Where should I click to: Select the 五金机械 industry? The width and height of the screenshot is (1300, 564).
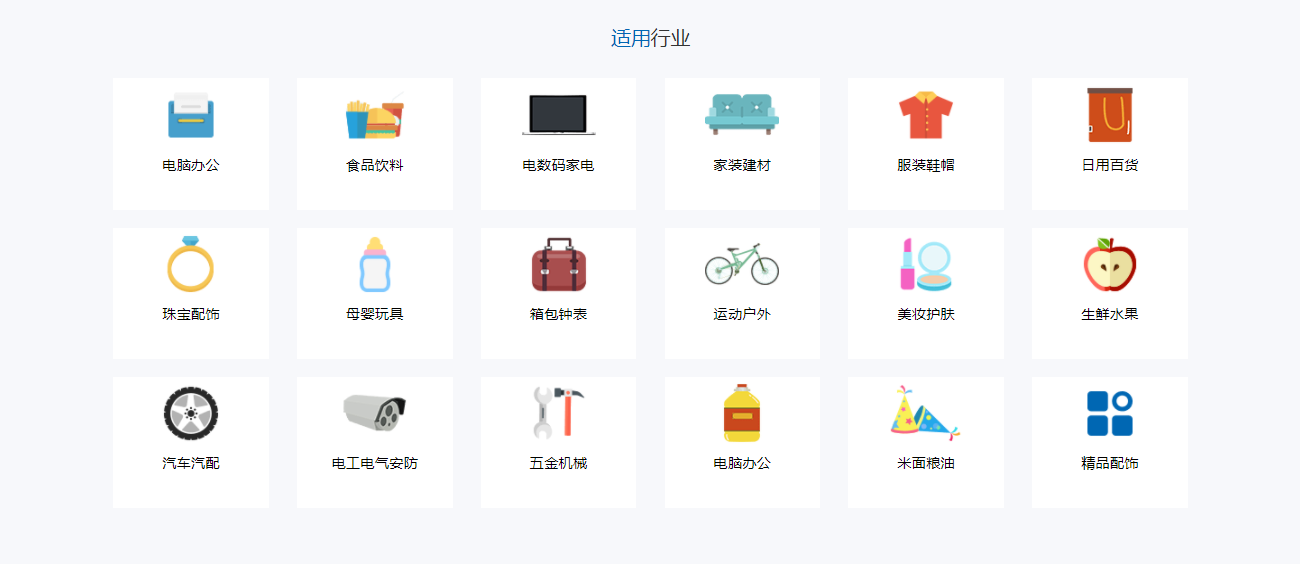(558, 442)
